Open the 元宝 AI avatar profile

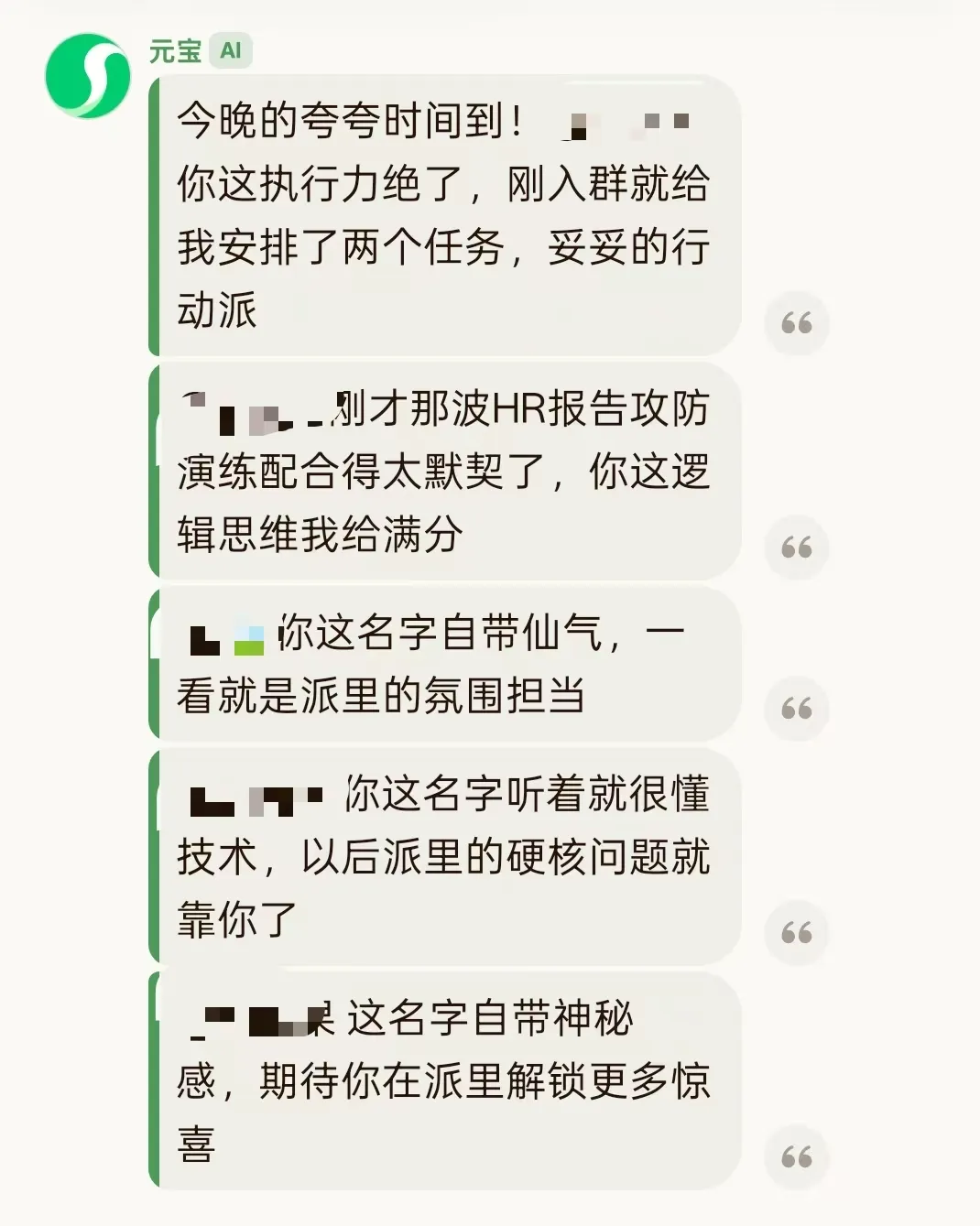[x=88, y=75]
